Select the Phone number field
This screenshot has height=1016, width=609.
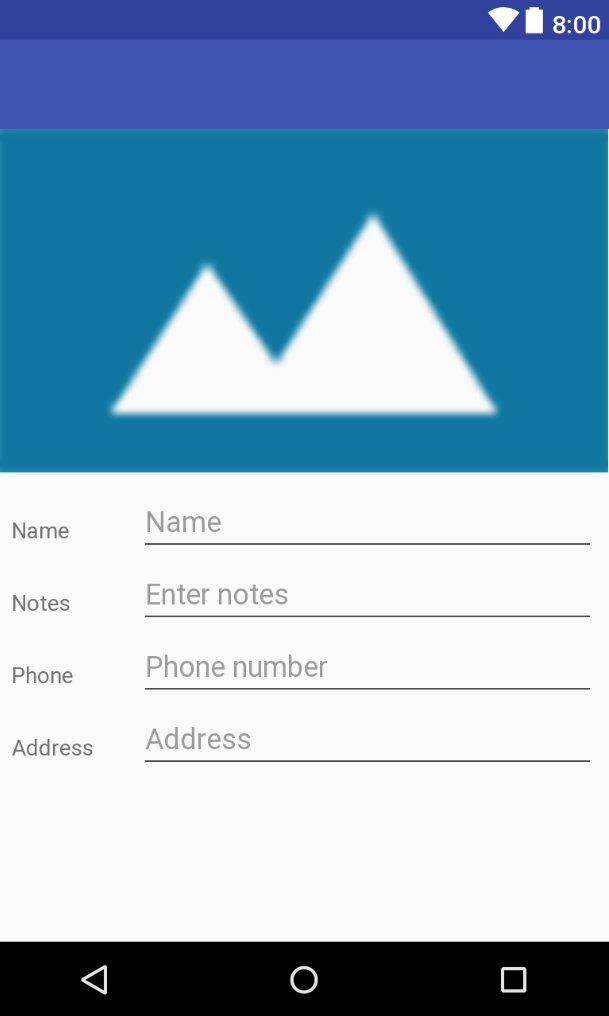(367, 667)
